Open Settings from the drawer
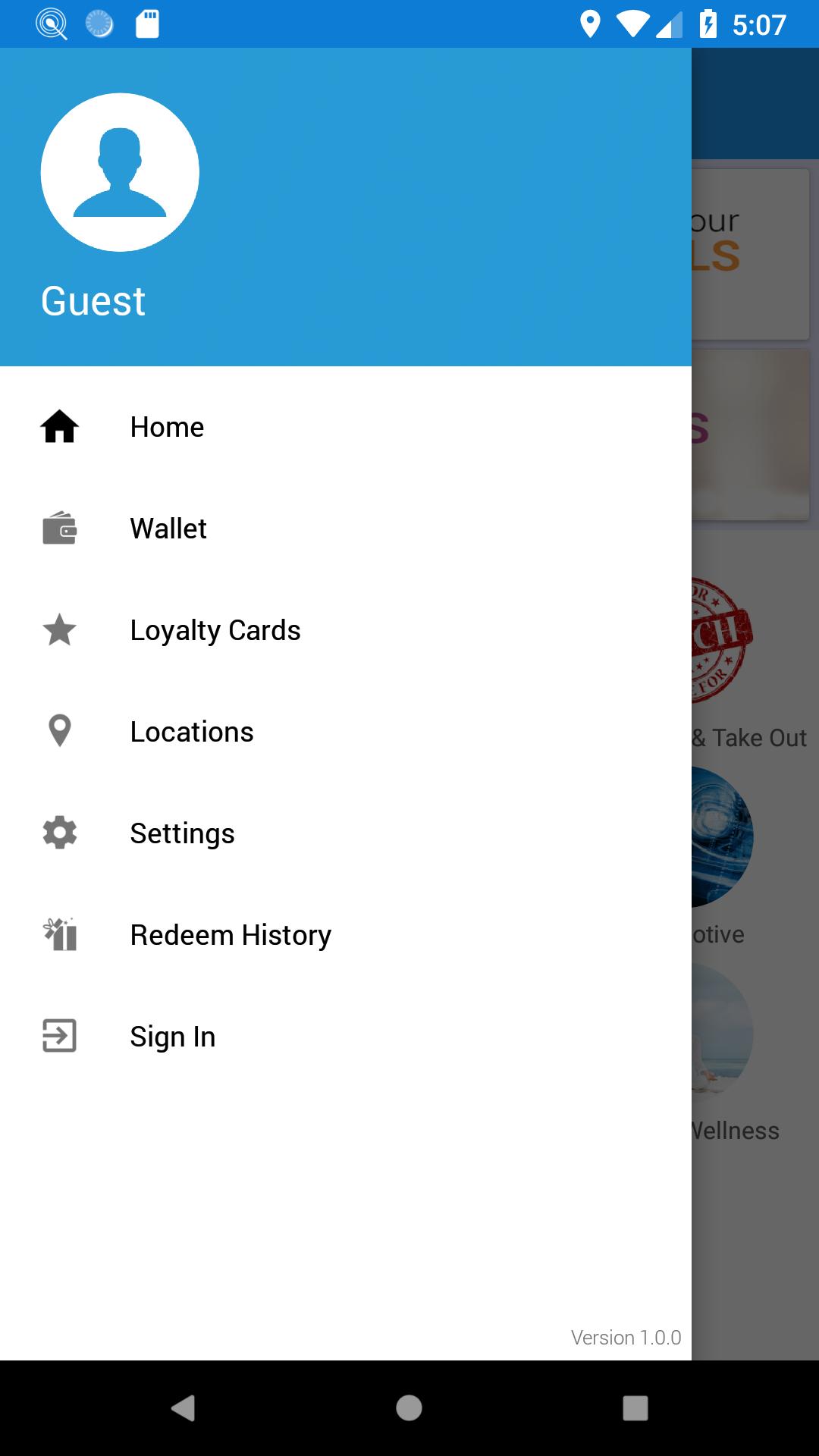 click(x=182, y=833)
